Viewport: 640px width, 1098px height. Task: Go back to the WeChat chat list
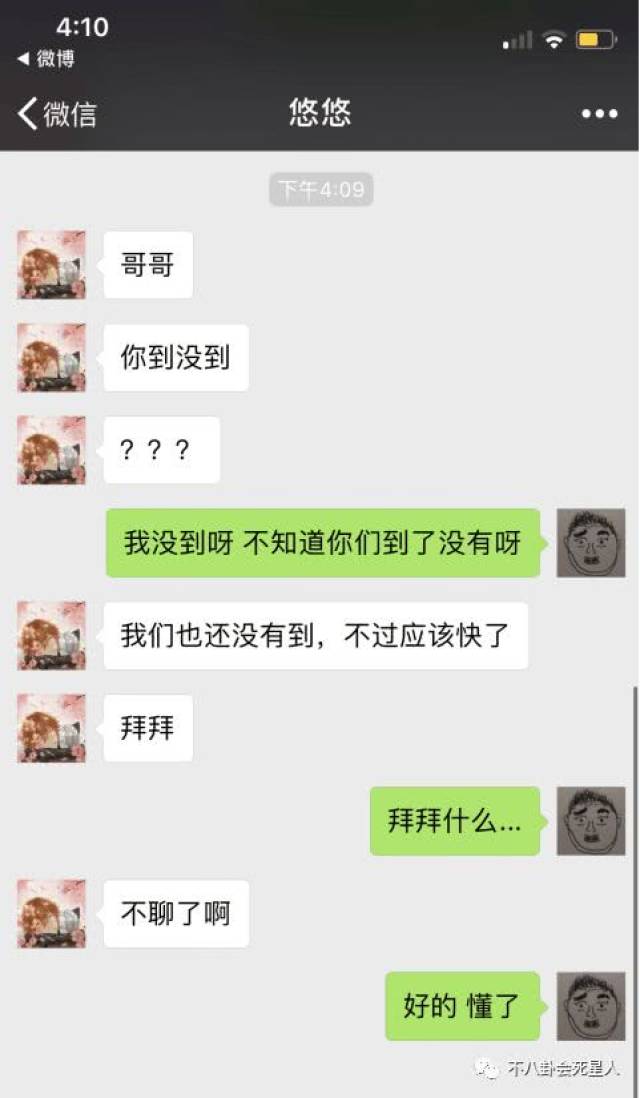[55, 113]
